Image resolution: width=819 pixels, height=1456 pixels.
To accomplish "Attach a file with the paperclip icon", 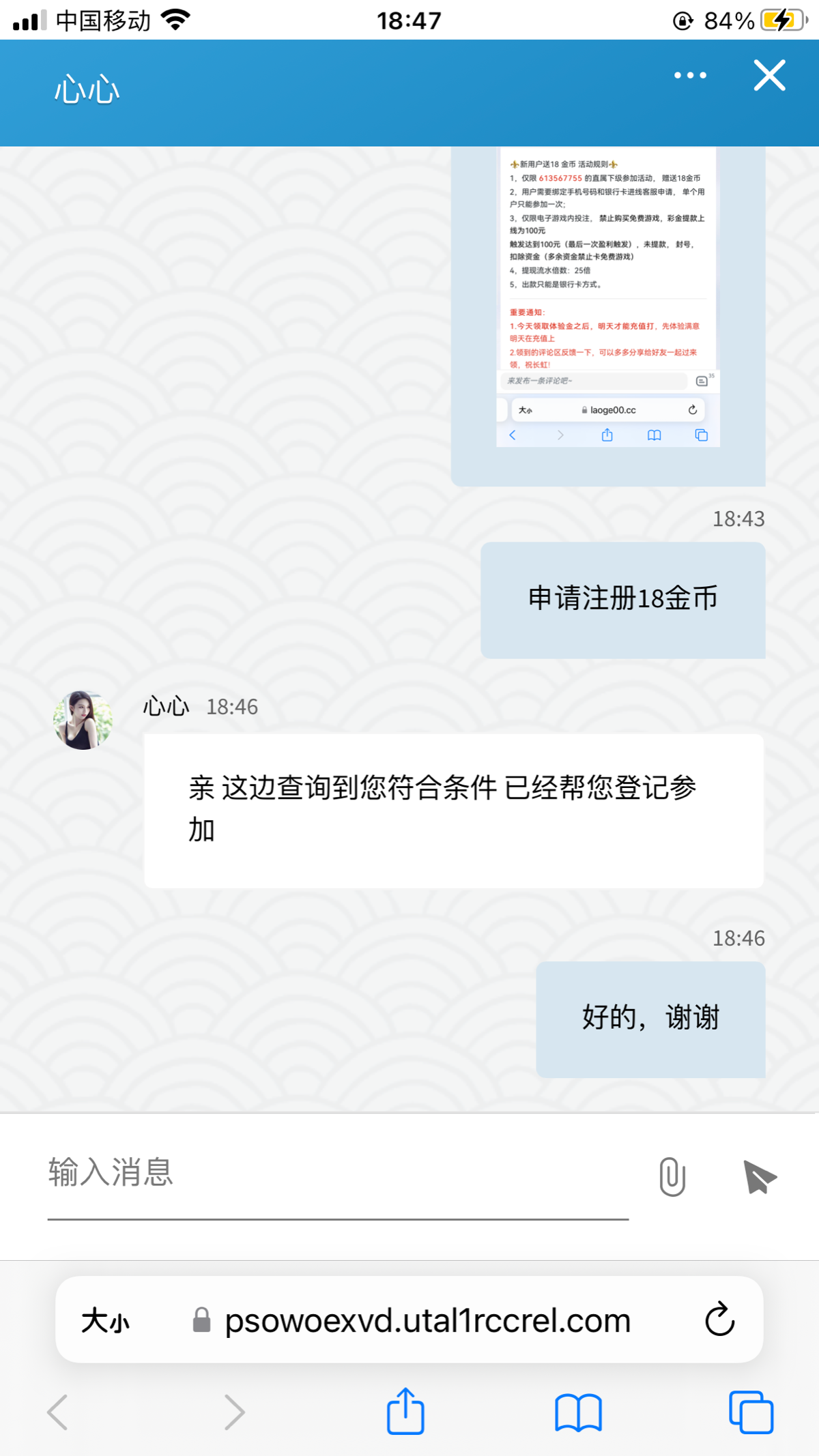I will 672,1176.
